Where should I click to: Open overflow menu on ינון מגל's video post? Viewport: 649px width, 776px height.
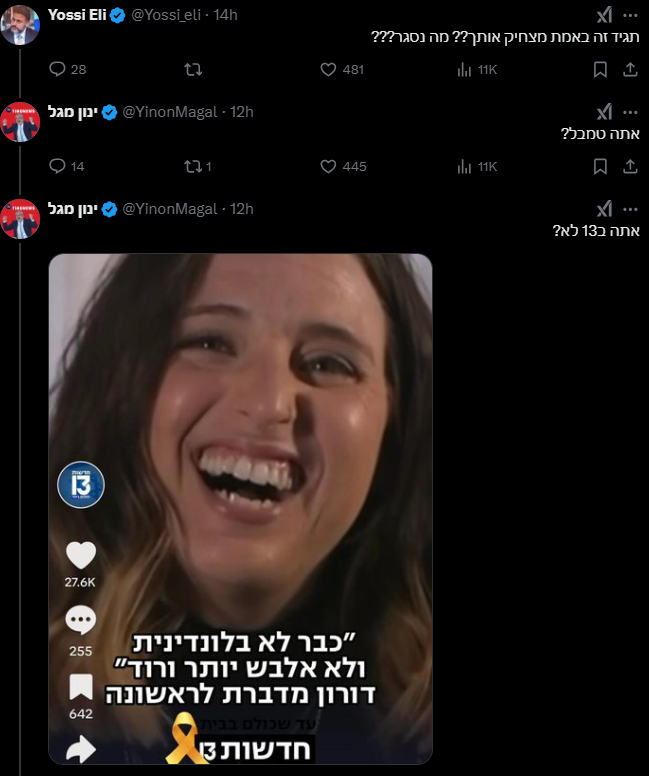click(x=630, y=208)
